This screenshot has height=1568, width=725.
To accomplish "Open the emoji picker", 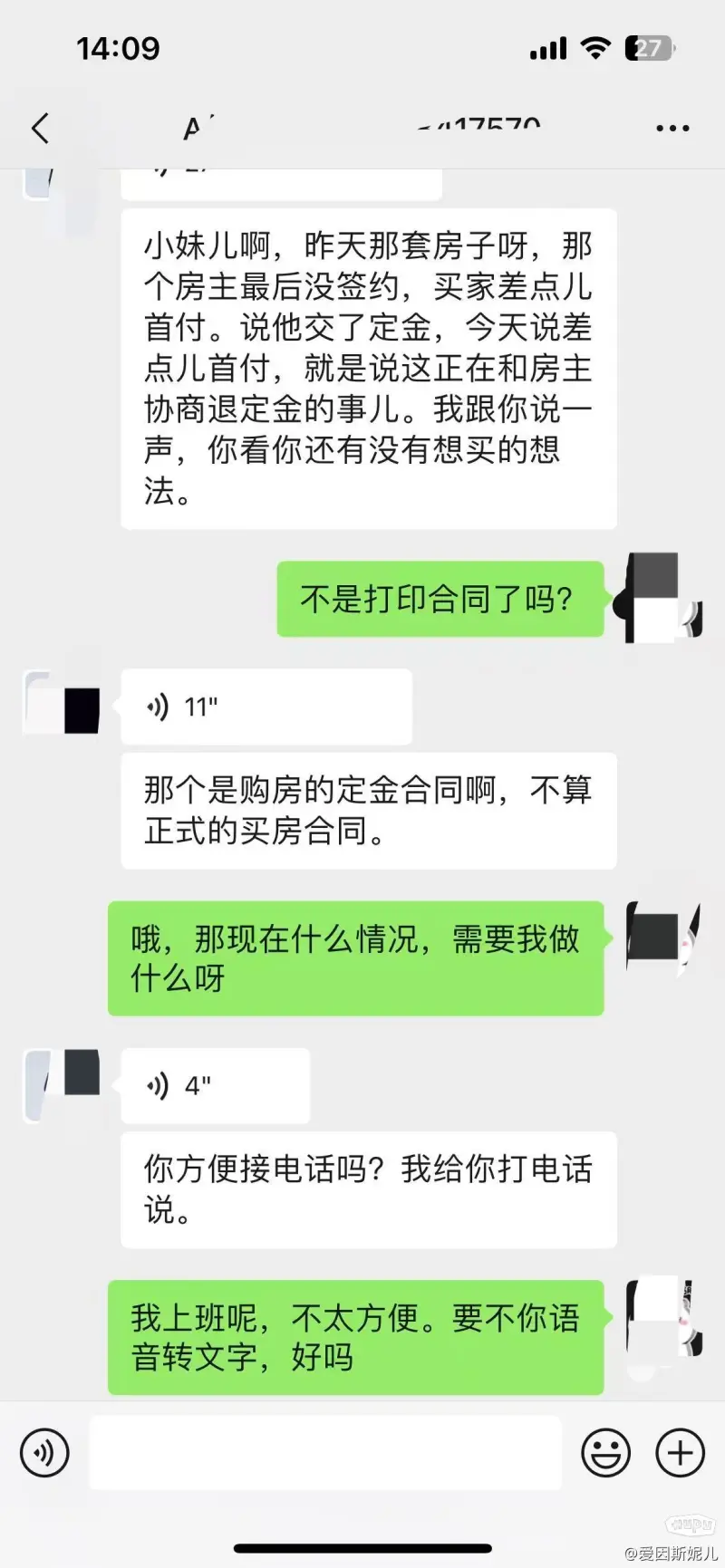I will click(605, 1452).
